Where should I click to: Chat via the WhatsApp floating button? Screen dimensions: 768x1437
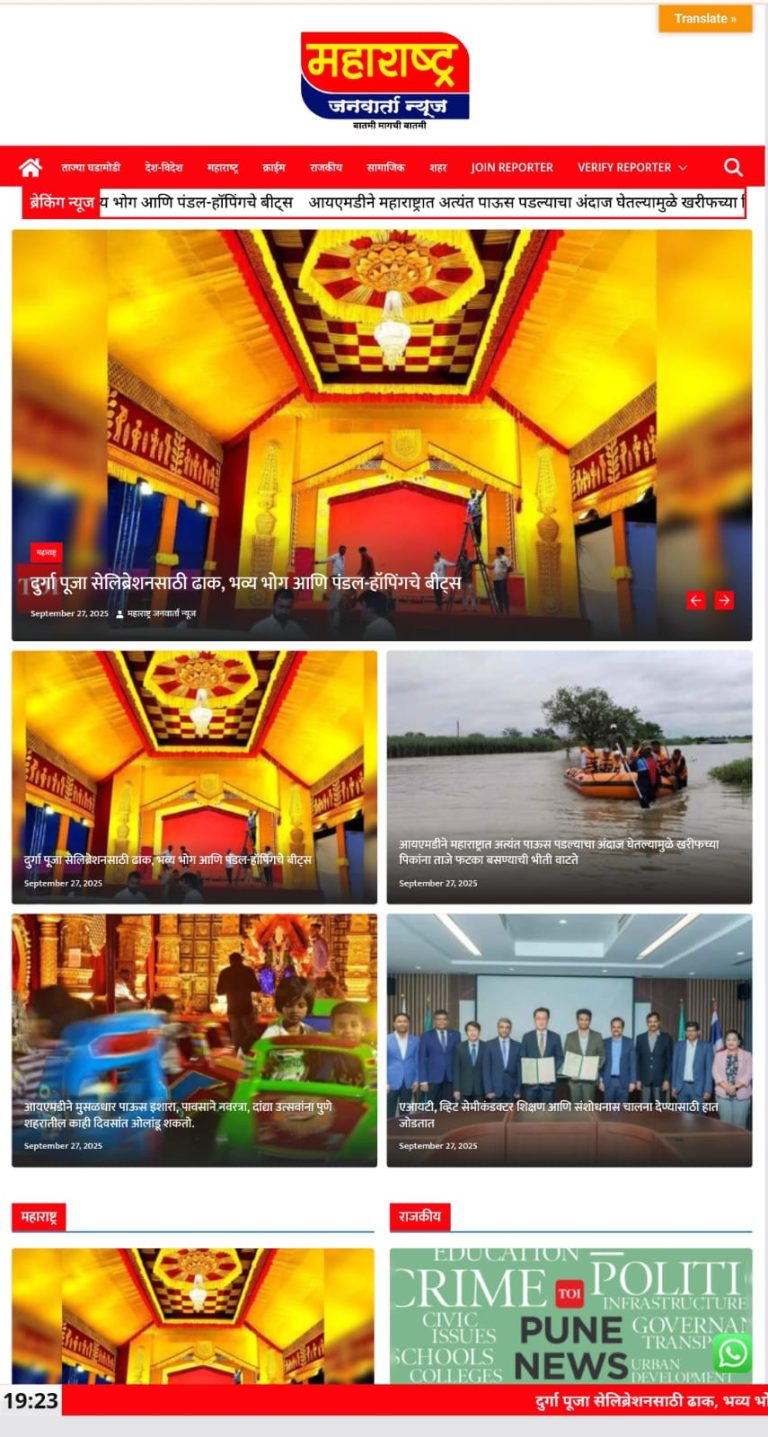(x=732, y=1353)
